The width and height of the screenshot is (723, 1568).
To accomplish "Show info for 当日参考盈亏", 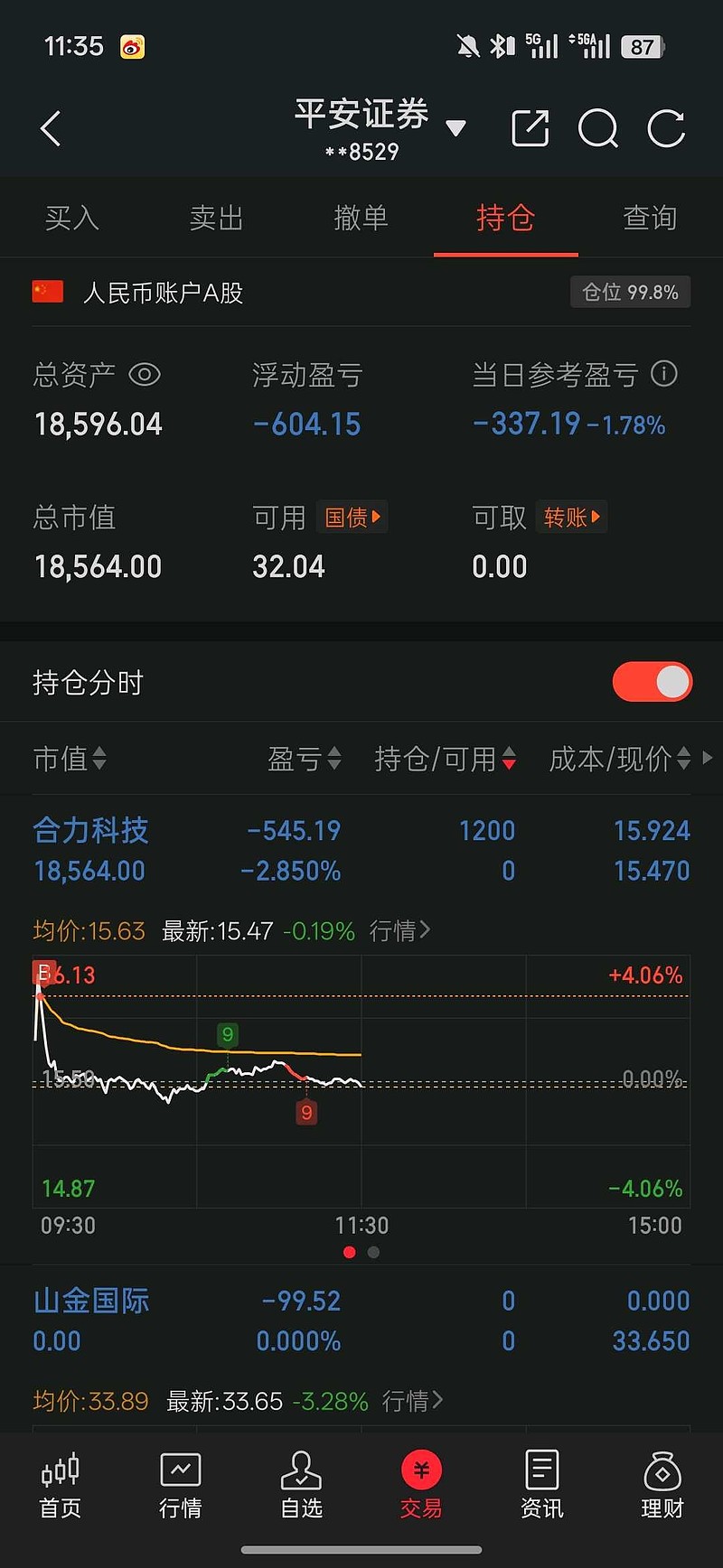I will [x=664, y=373].
